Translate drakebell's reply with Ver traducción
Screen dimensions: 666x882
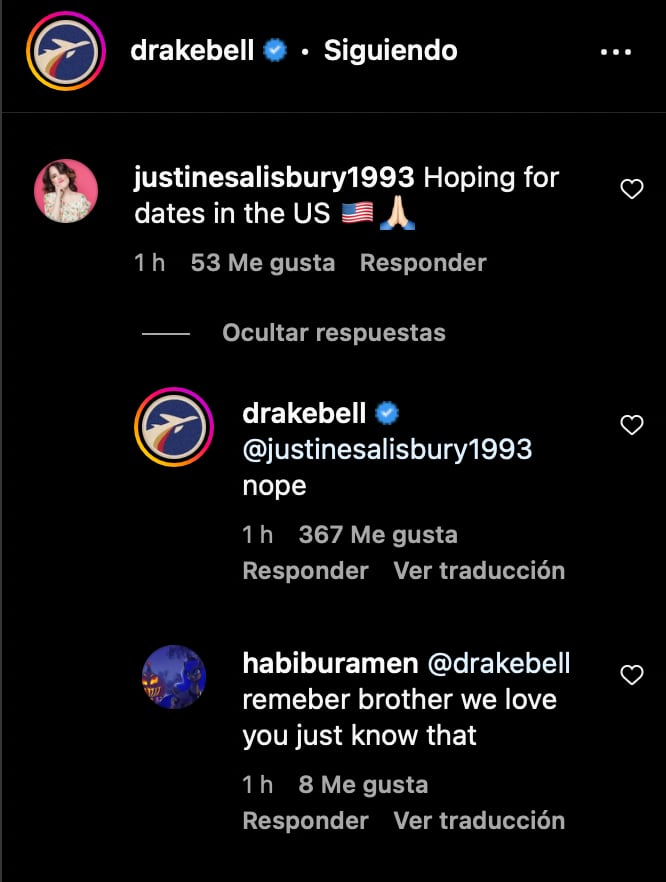tap(479, 571)
